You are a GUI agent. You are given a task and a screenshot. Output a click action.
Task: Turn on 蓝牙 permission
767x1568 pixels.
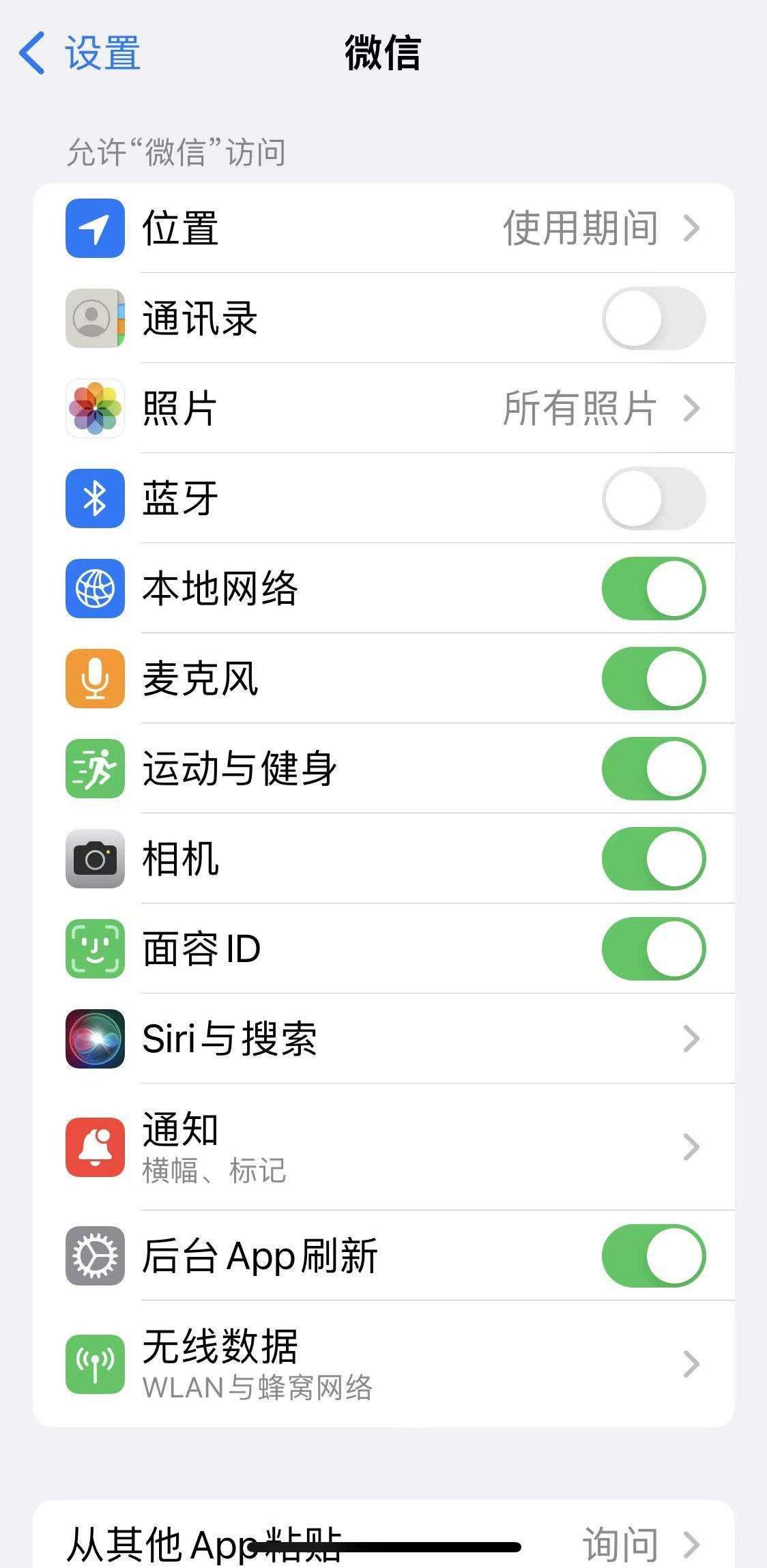(653, 499)
